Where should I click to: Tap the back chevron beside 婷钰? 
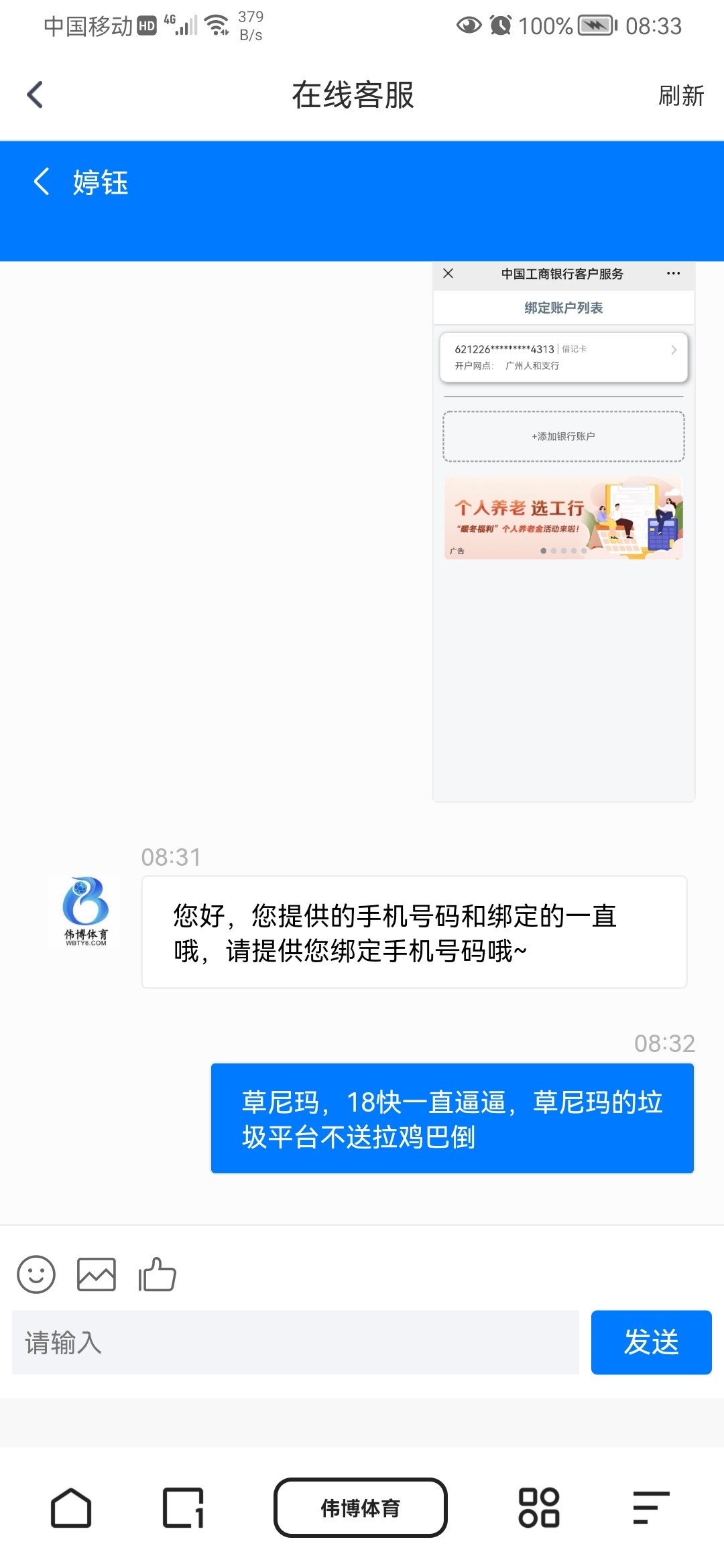point(42,182)
